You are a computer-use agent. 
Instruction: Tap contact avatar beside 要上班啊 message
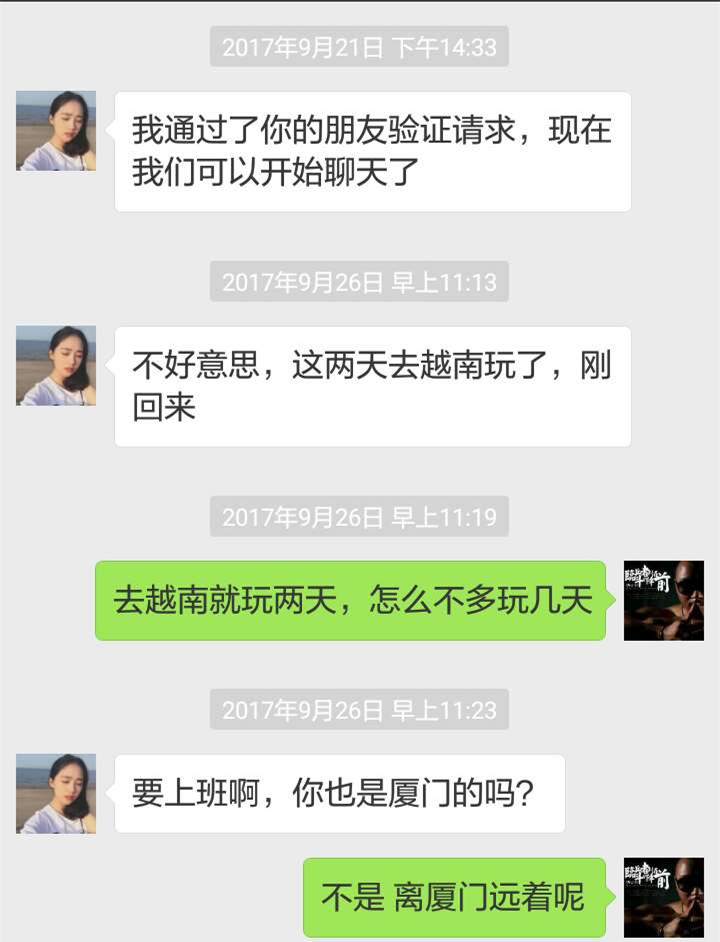click(56, 793)
